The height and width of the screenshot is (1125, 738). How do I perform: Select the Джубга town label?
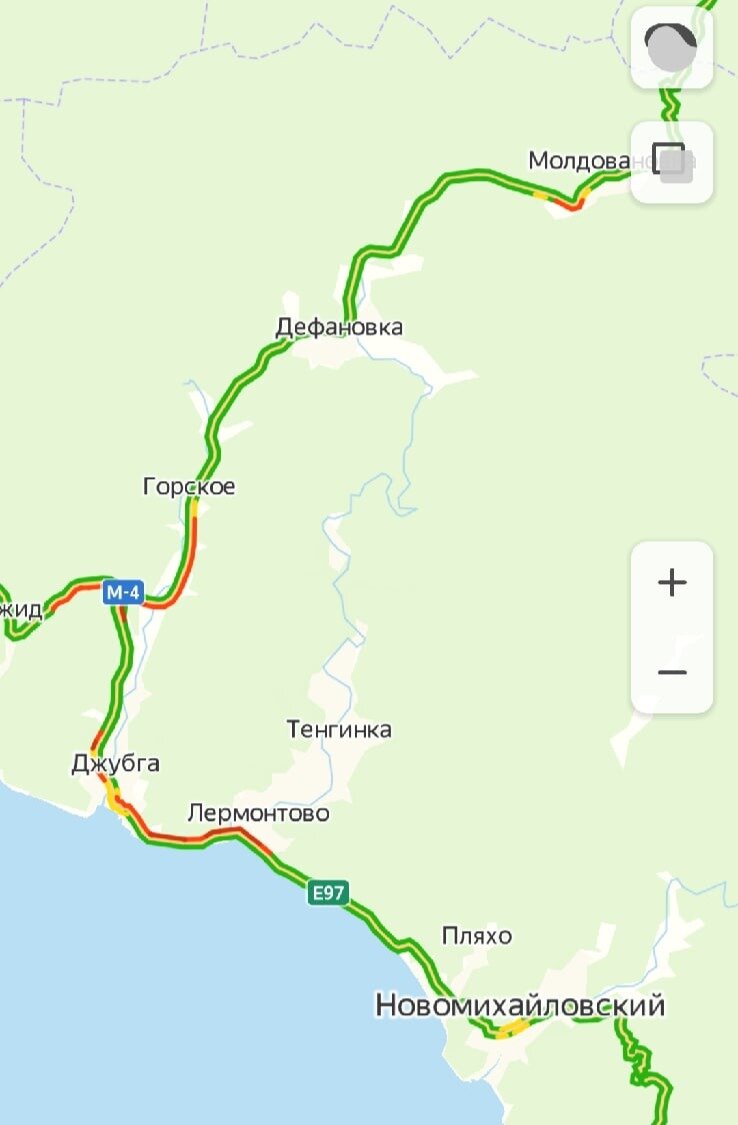point(116,764)
